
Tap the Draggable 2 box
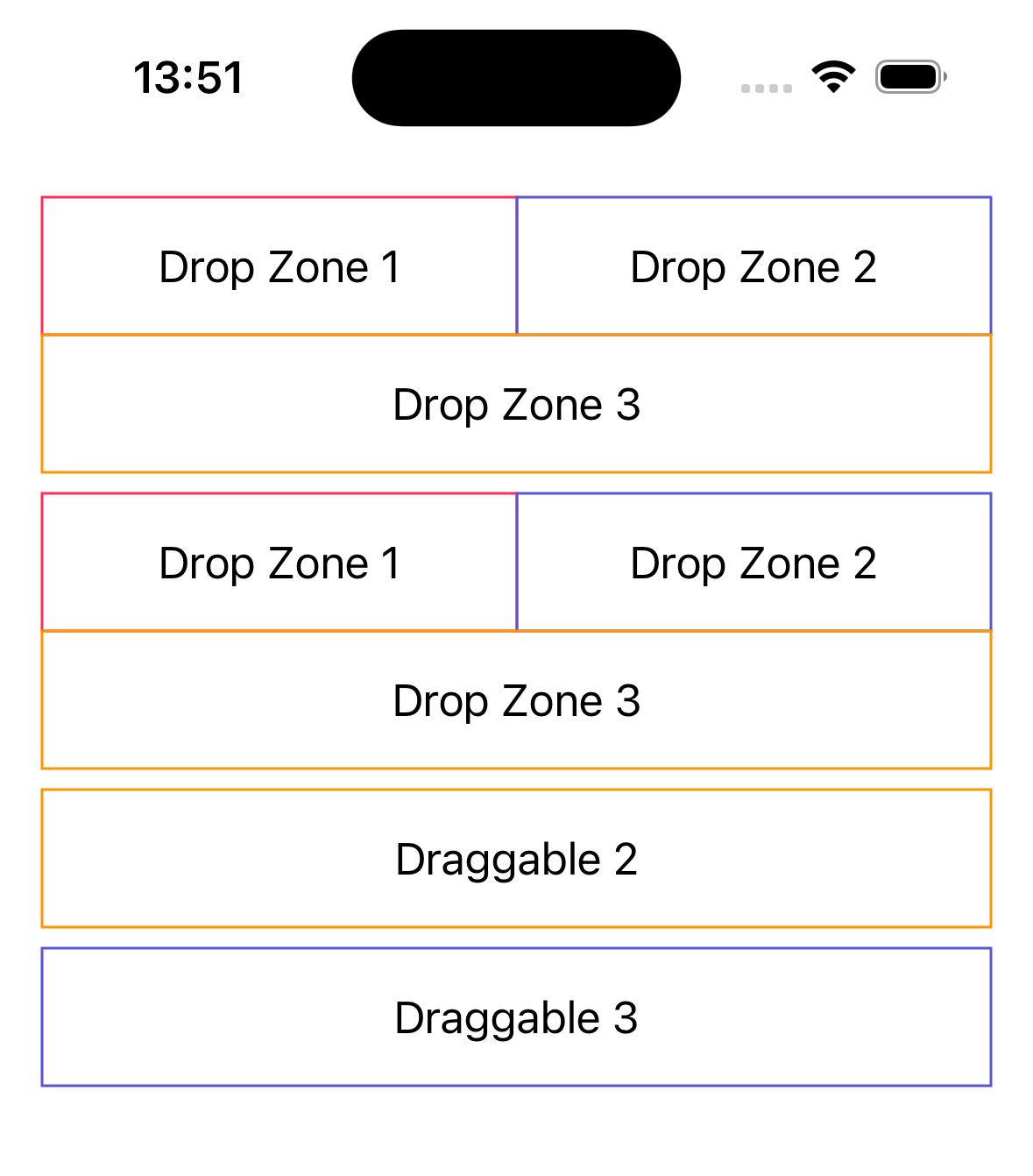pos(516,859)
